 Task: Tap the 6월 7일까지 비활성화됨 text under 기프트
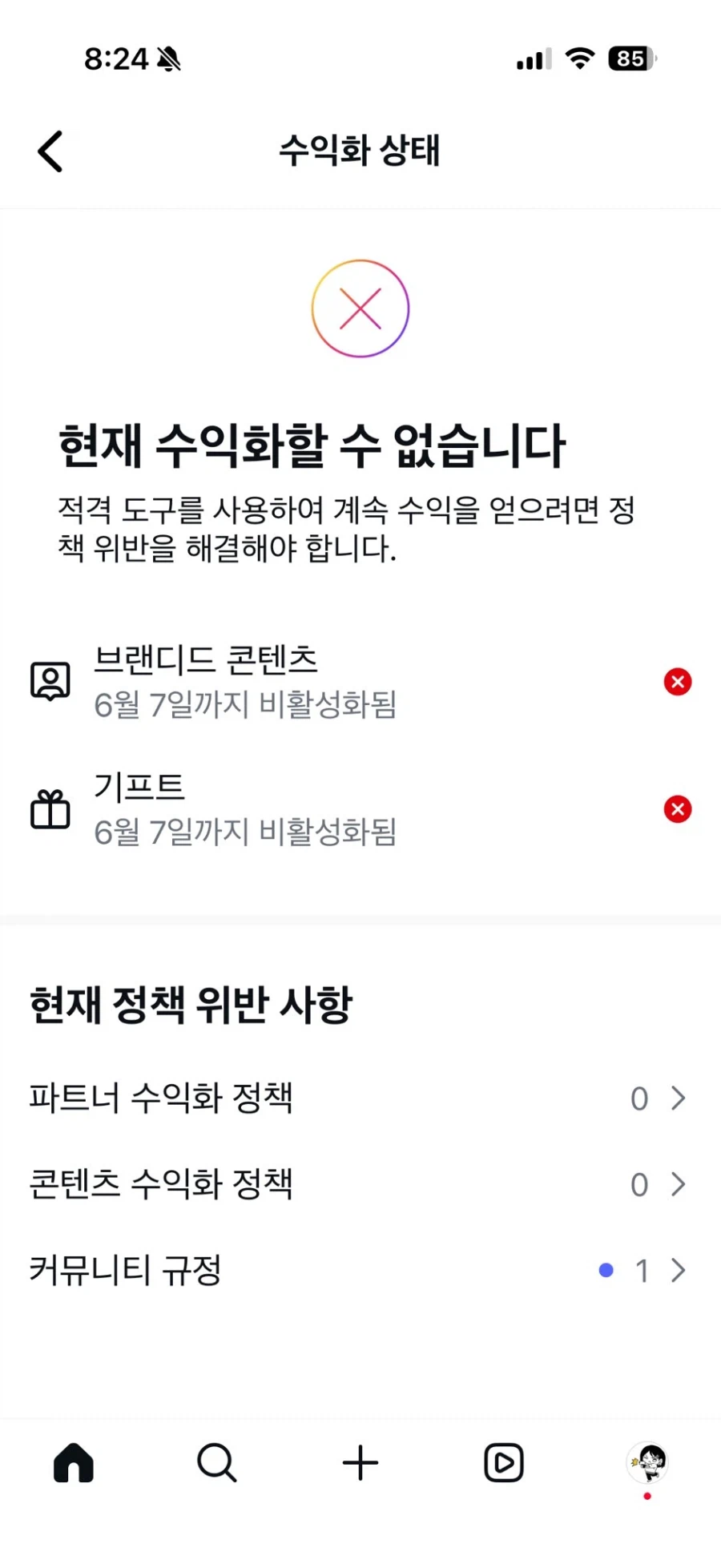[246, 833]
